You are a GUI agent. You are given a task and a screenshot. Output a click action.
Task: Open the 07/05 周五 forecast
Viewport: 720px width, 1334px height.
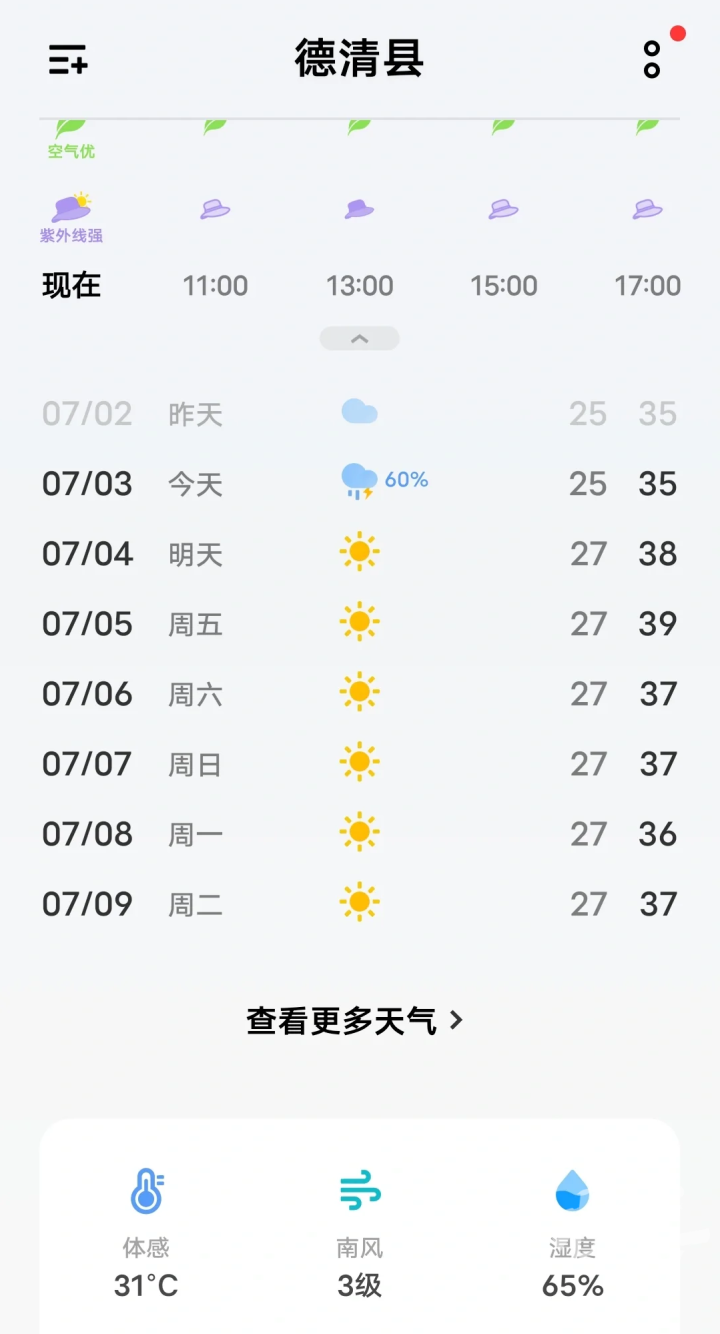(359, 624)
